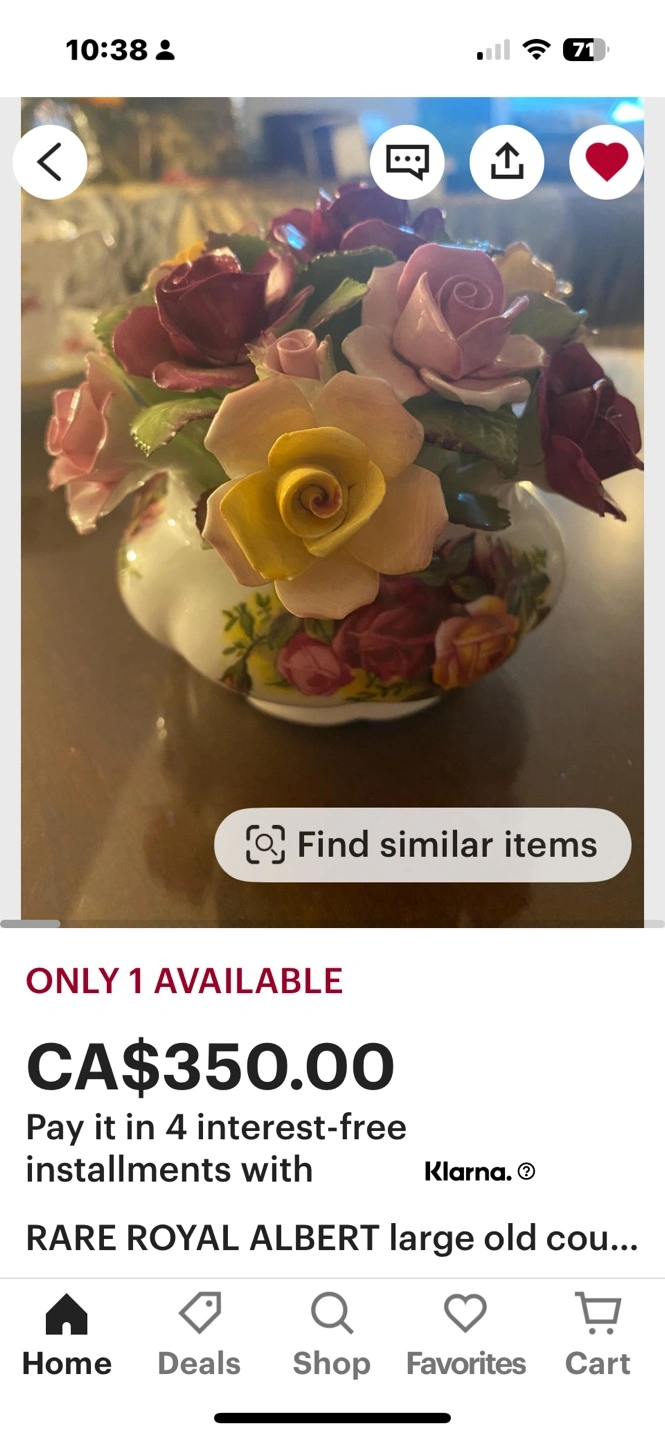665x1440 pixels.
Task: Go back using the arrow button
Action: [x=50, y=162]
